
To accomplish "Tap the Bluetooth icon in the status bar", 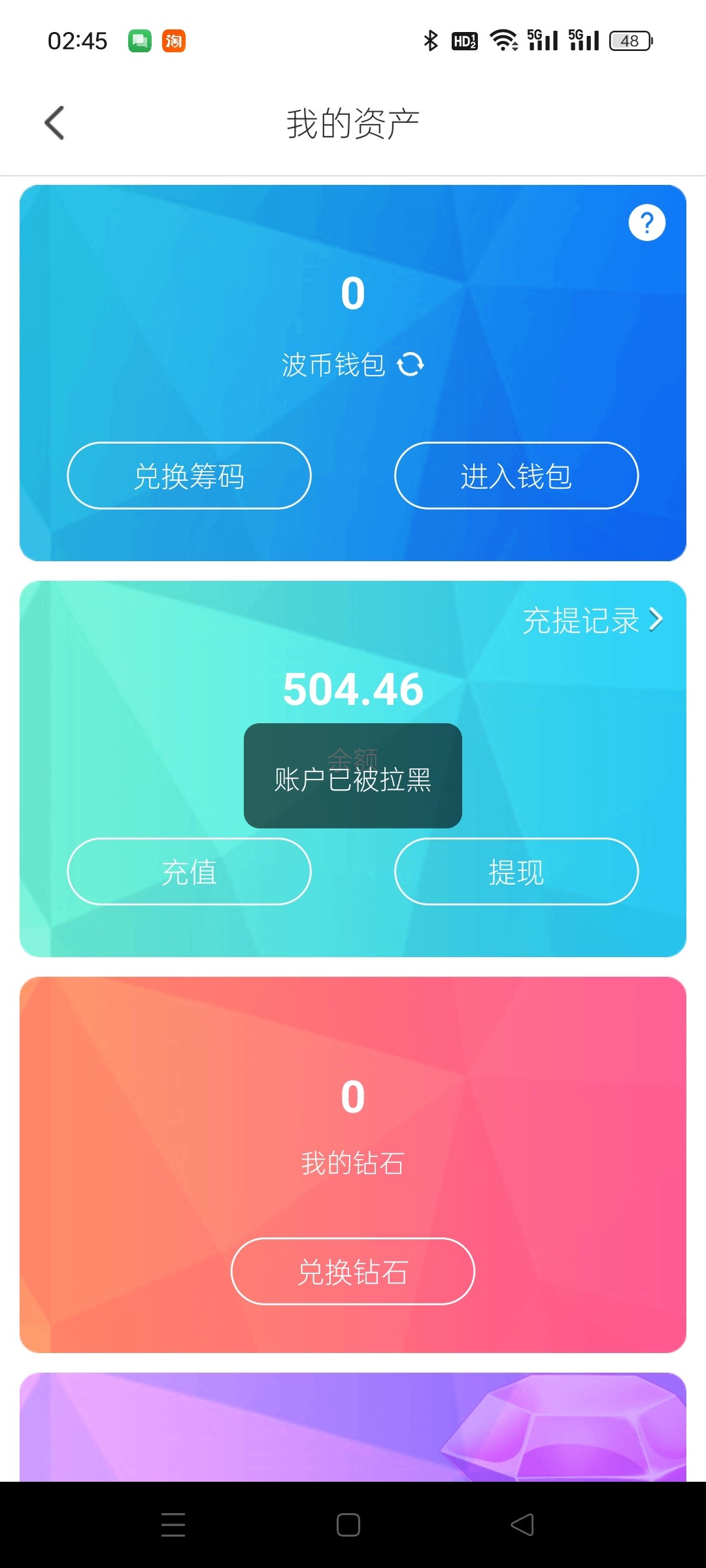I will [429, 40].
